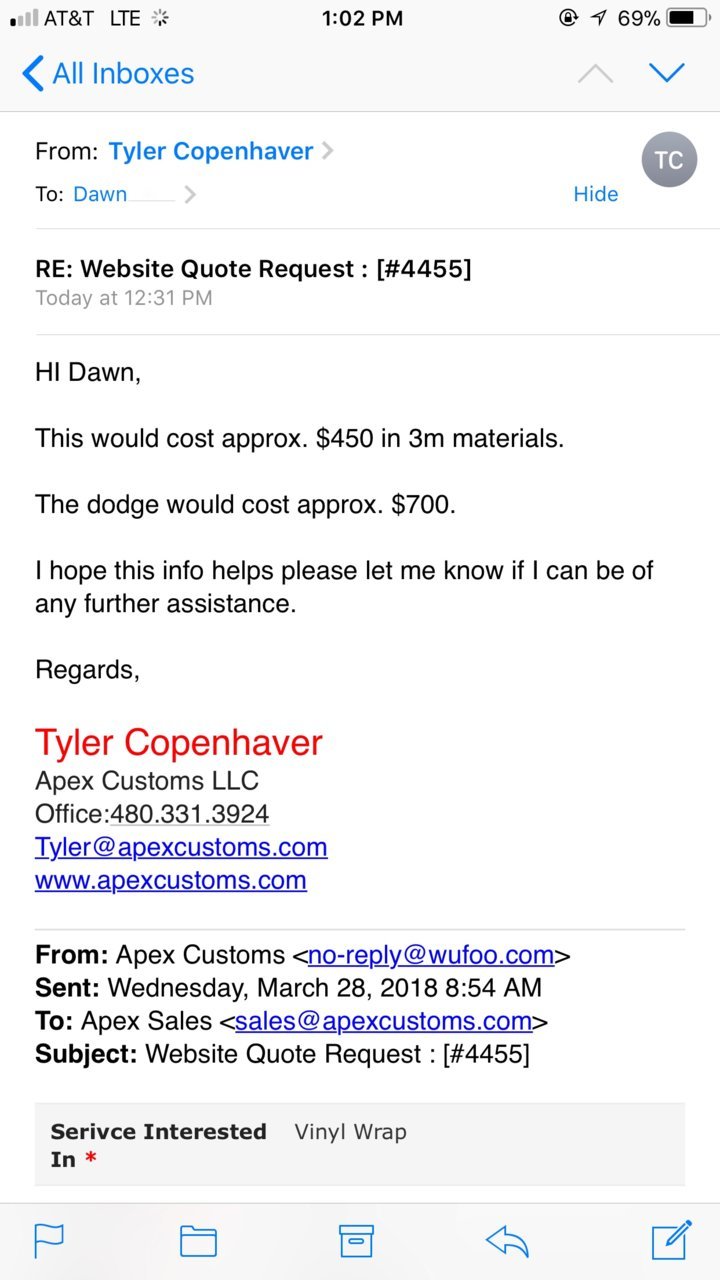
Task: Go back to All Inboxes
Action: click(107, 74)
